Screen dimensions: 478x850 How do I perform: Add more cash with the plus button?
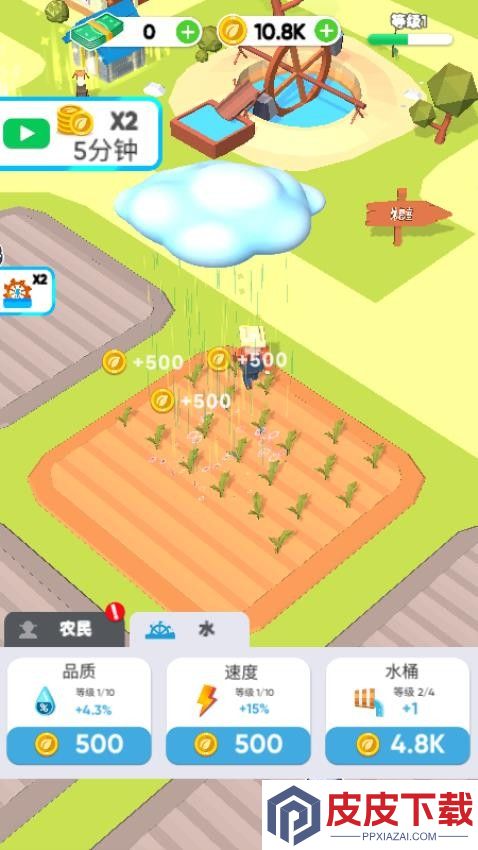point(188,33)
